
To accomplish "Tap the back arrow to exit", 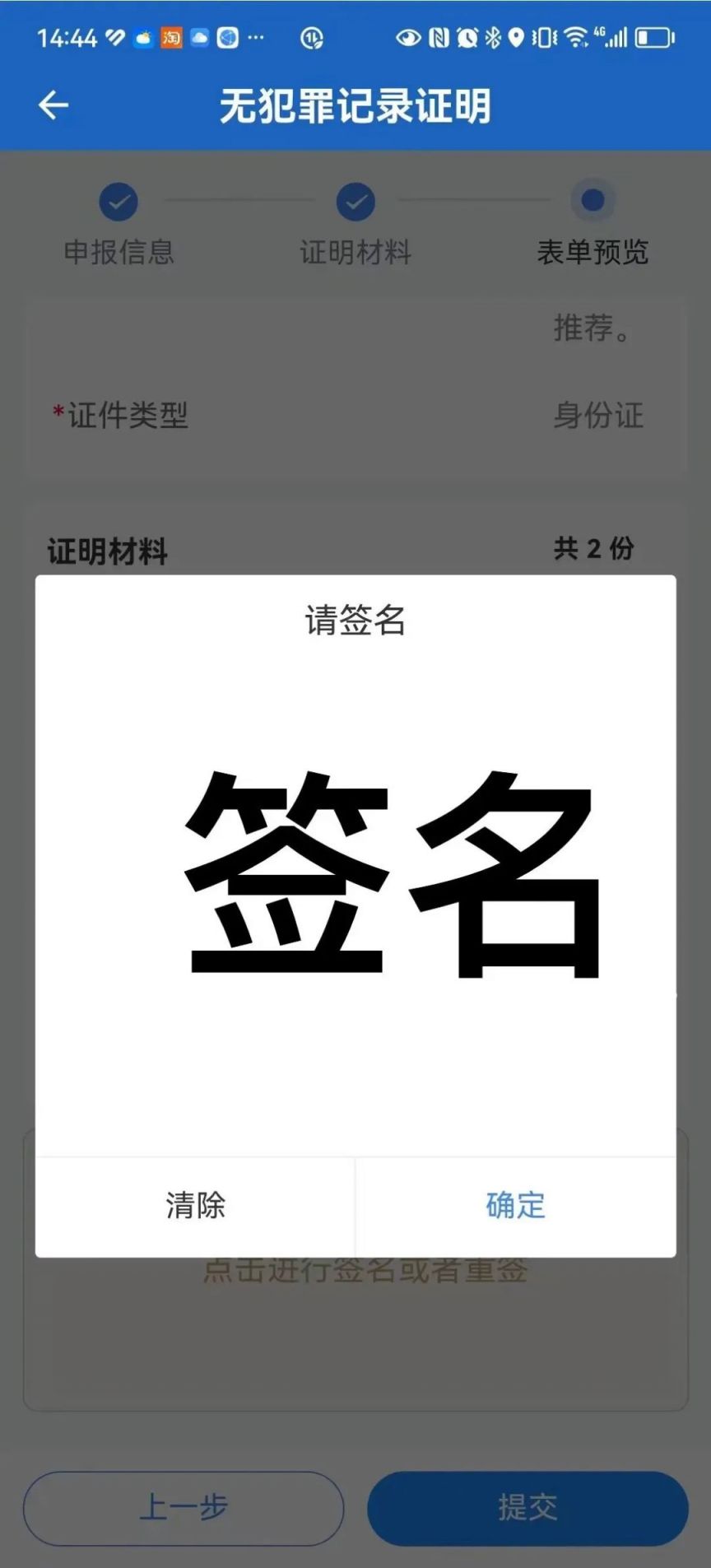I will 52,105.
